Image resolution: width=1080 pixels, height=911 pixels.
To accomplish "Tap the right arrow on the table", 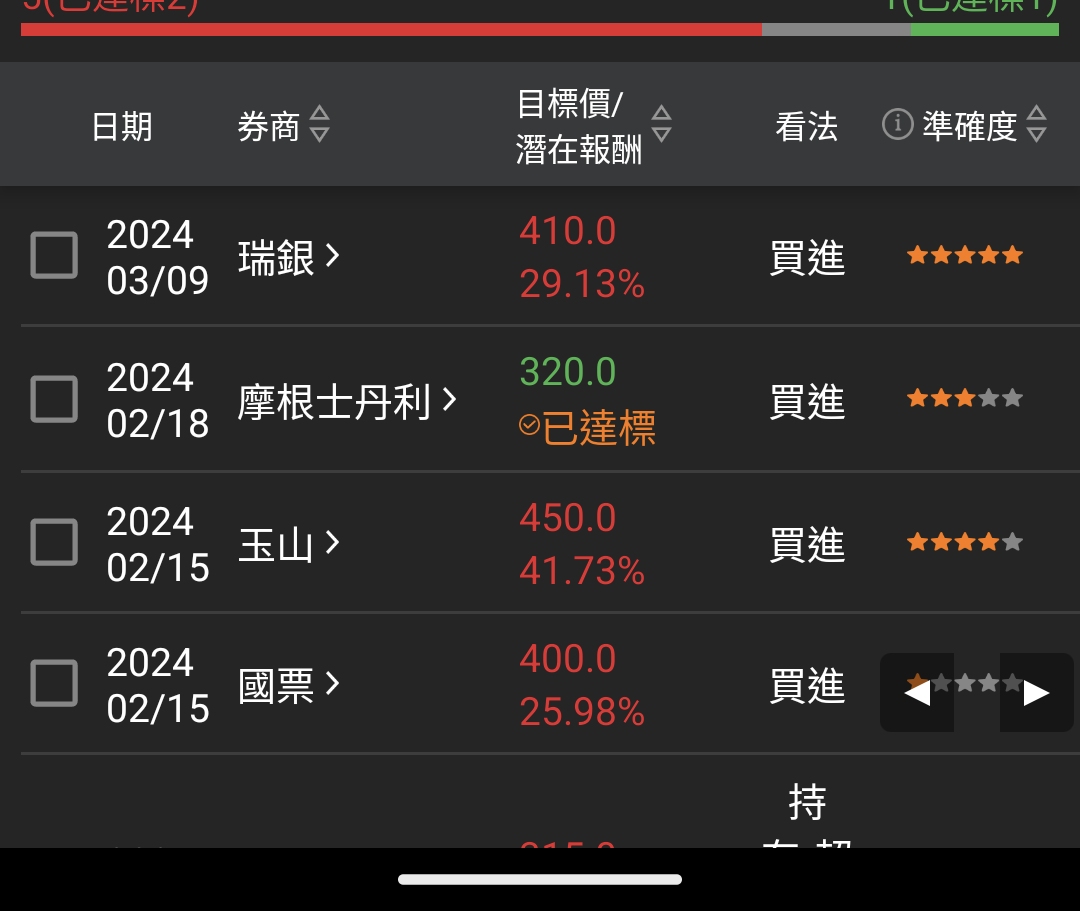I will coord(1036,692).
